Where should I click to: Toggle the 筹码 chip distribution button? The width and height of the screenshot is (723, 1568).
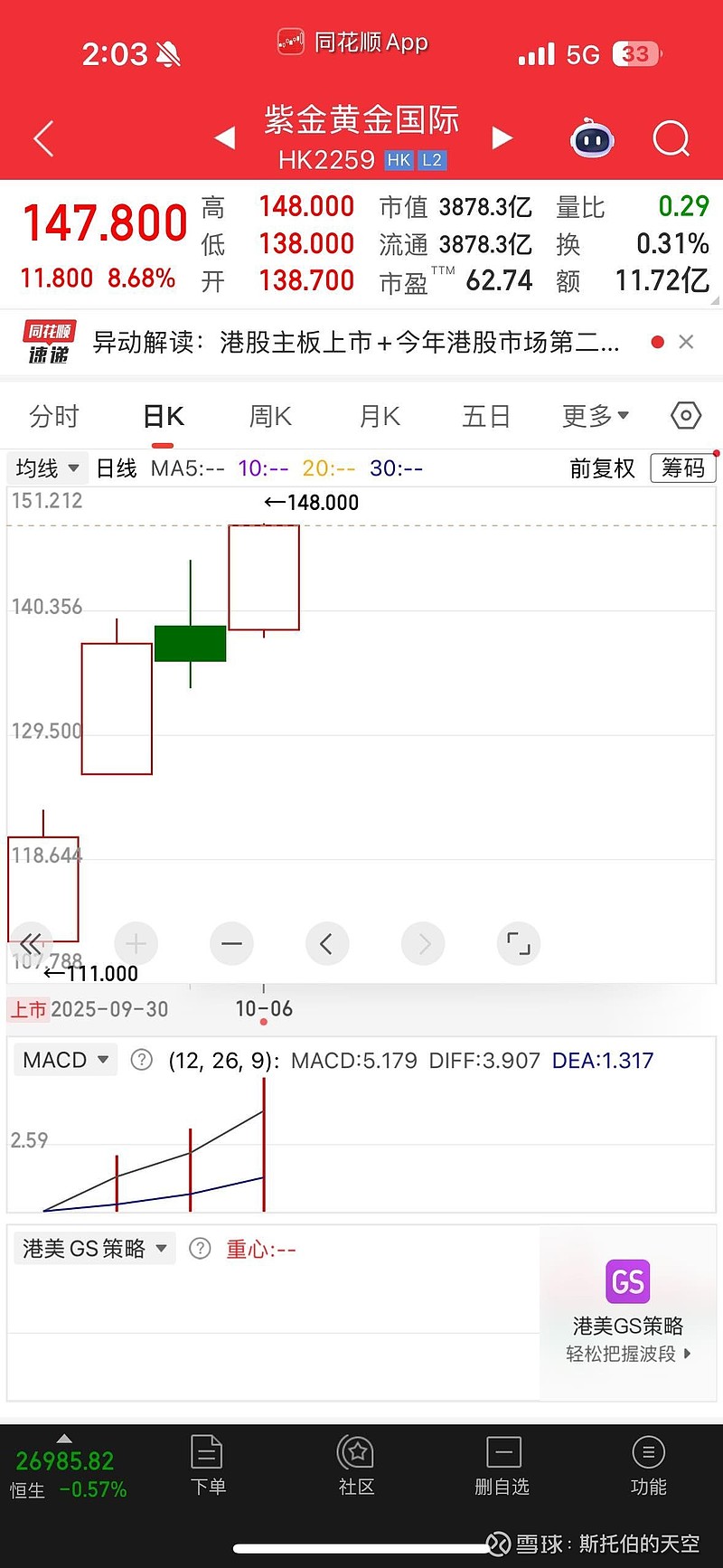[x=682, y=468]
